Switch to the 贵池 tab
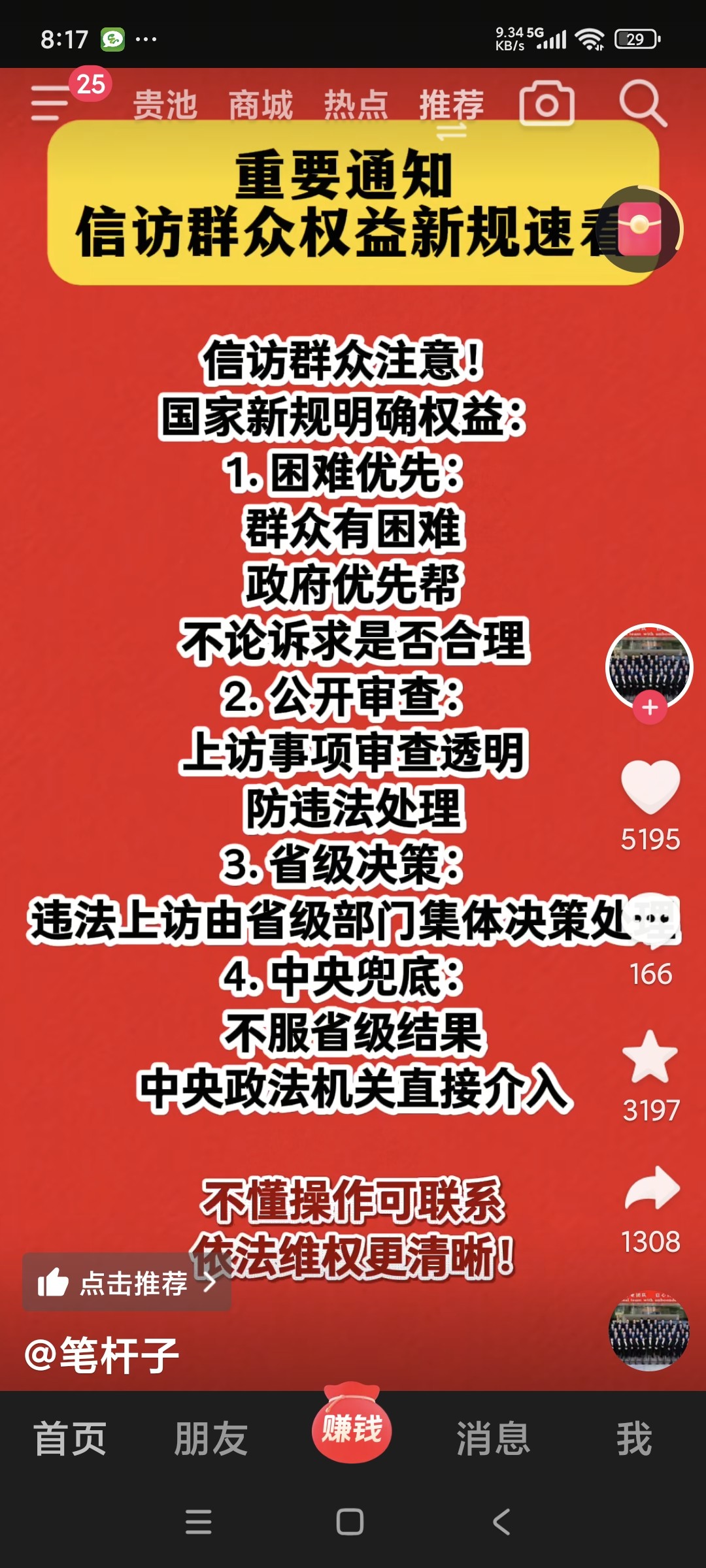 [165, 105]
